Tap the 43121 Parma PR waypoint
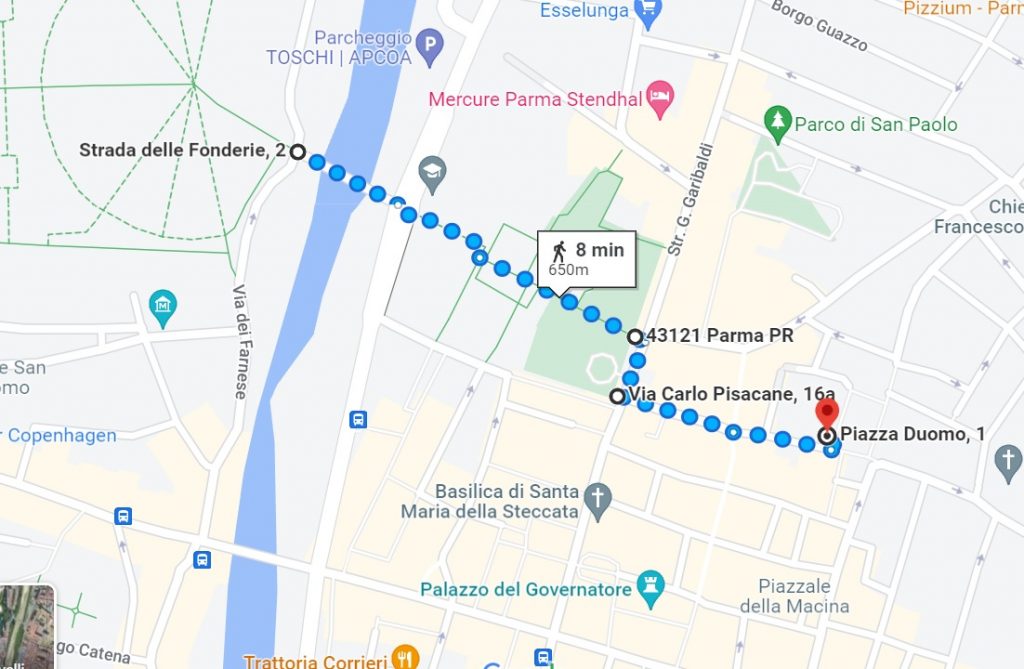The image size is (1024, 669). (634, 337)
